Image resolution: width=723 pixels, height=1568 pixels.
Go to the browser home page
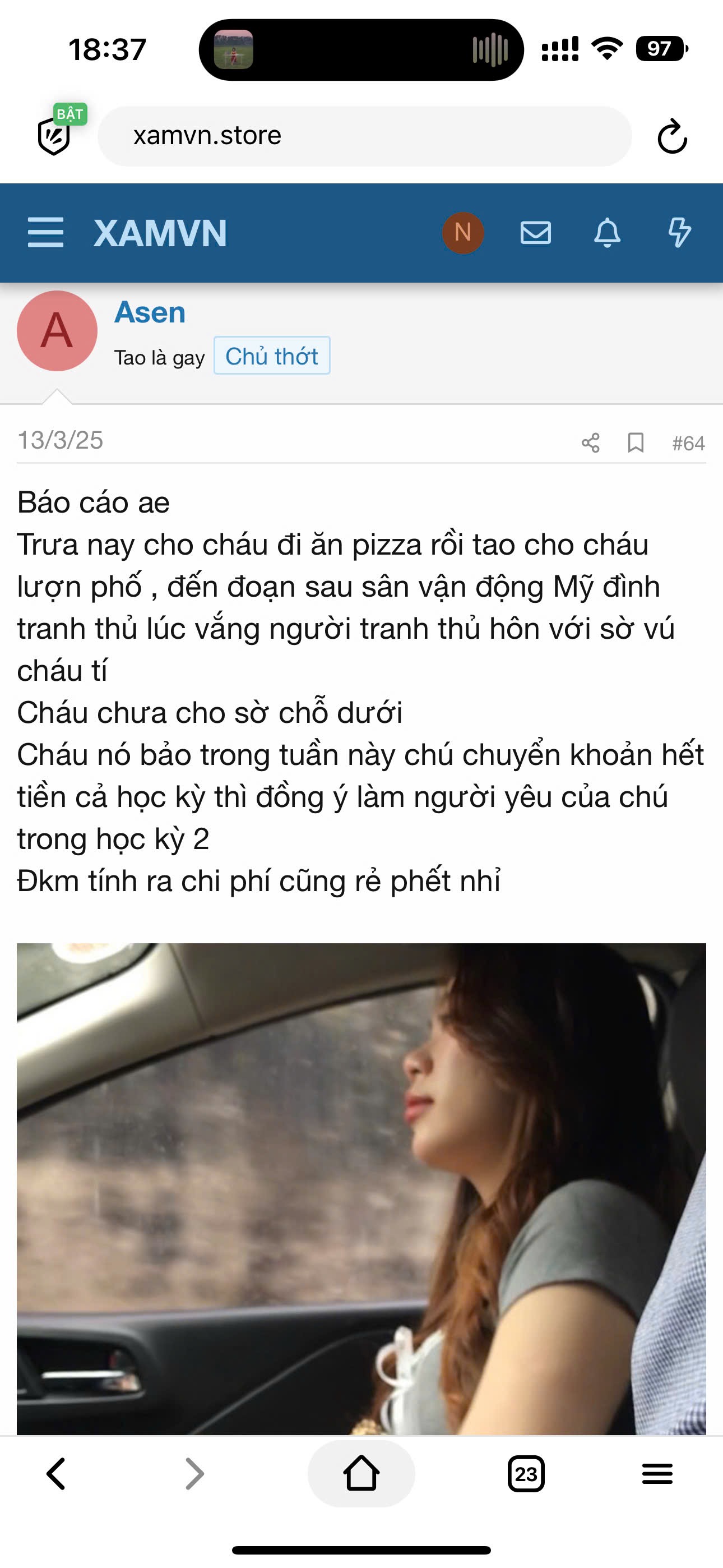tap(361, 1474)
